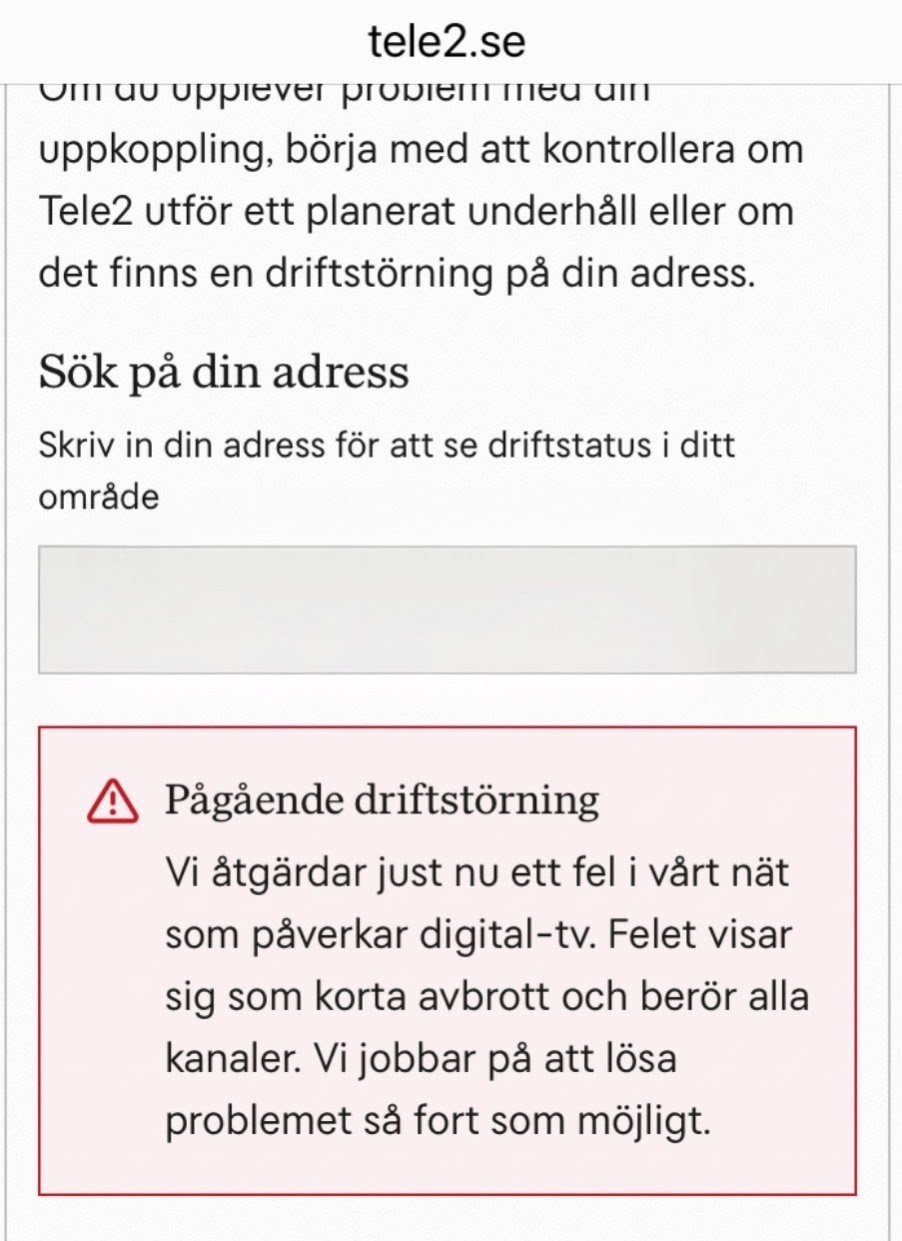Tap the address search field
Image resolution: width=902 pixels, height=1241 pixels.
pos(447,609)
